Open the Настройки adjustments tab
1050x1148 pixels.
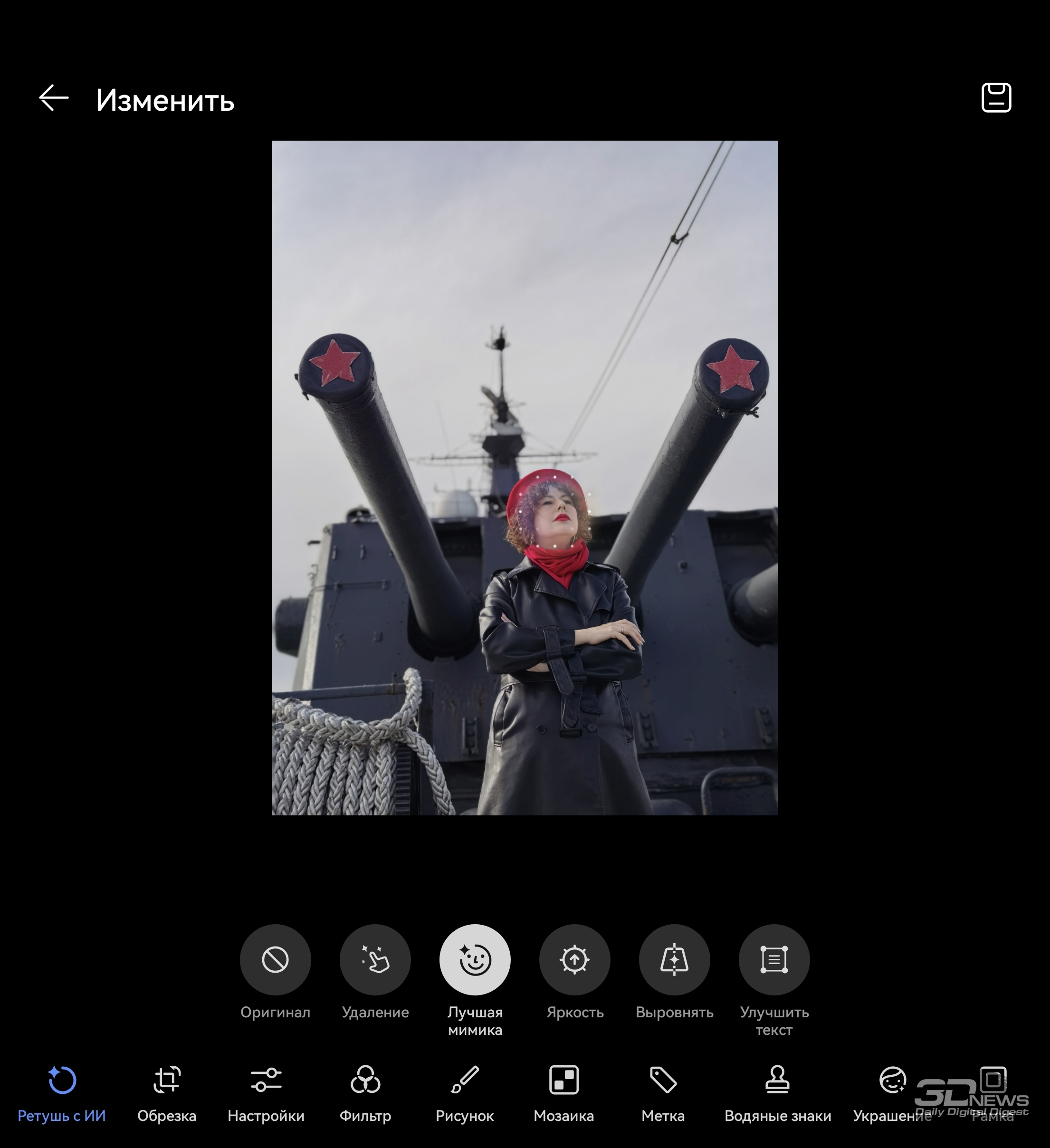click(x=266, y=1091)
